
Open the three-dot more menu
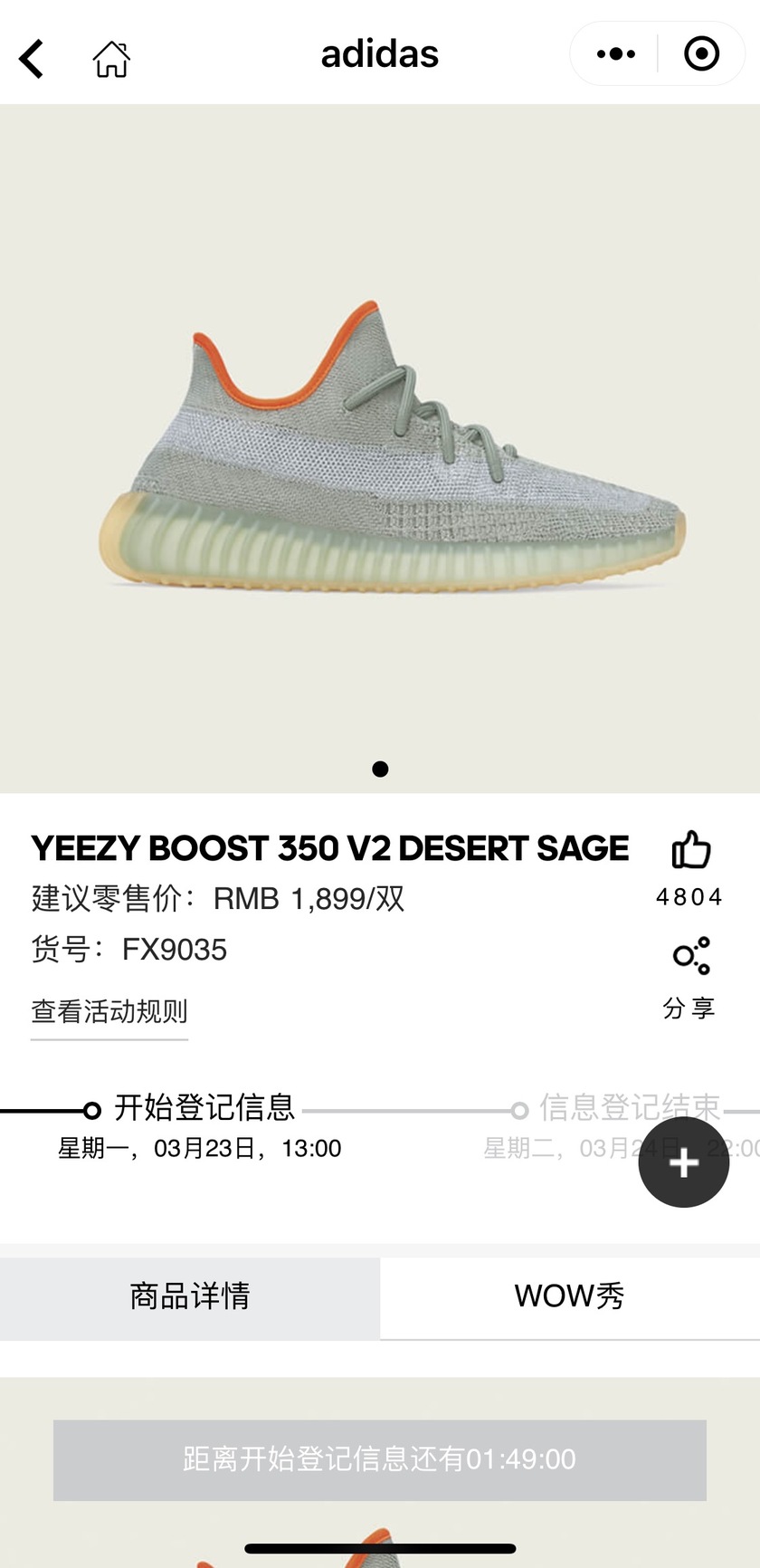(615, 54)
